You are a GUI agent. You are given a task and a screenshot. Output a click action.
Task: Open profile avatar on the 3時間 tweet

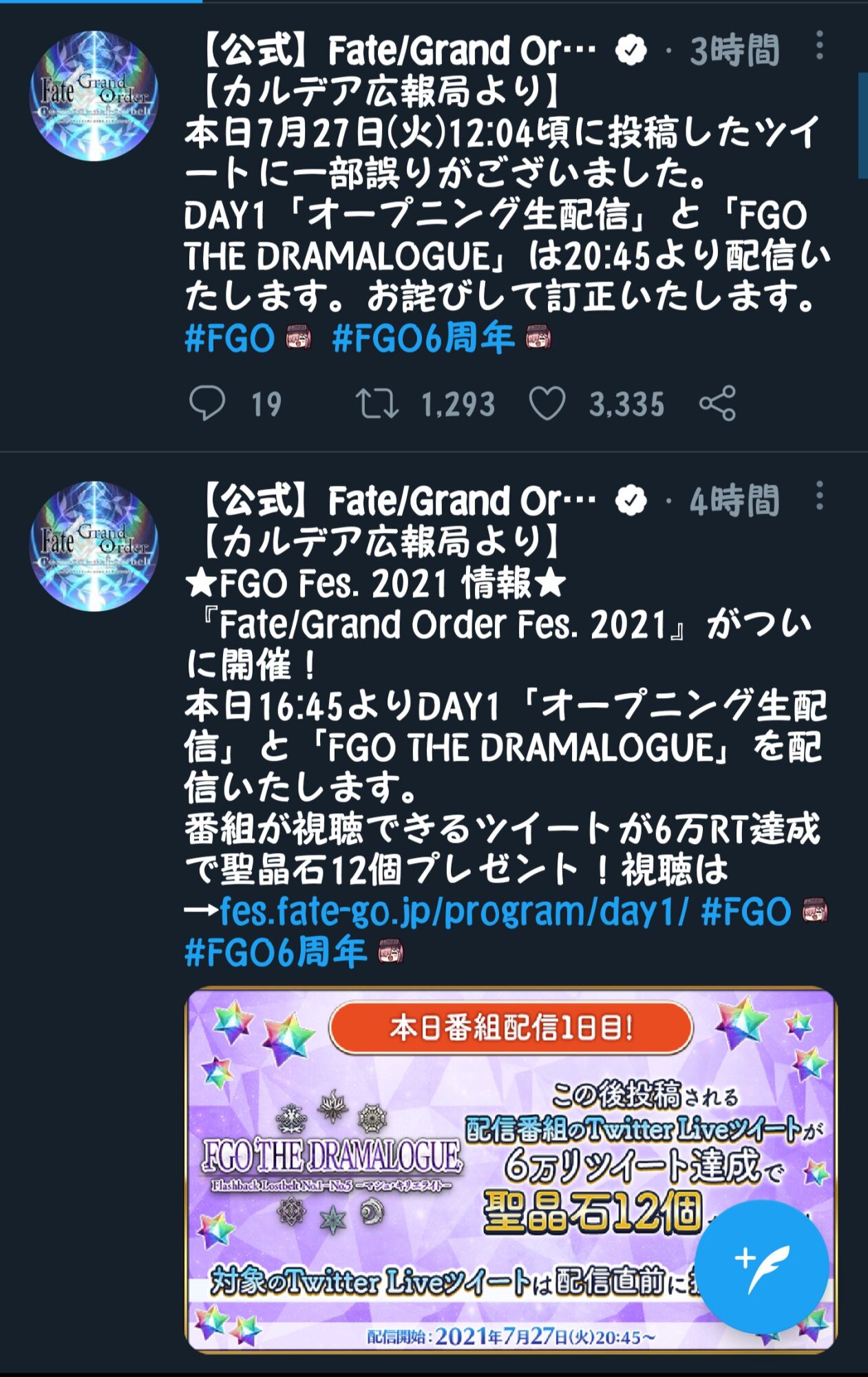coord(94,96)
